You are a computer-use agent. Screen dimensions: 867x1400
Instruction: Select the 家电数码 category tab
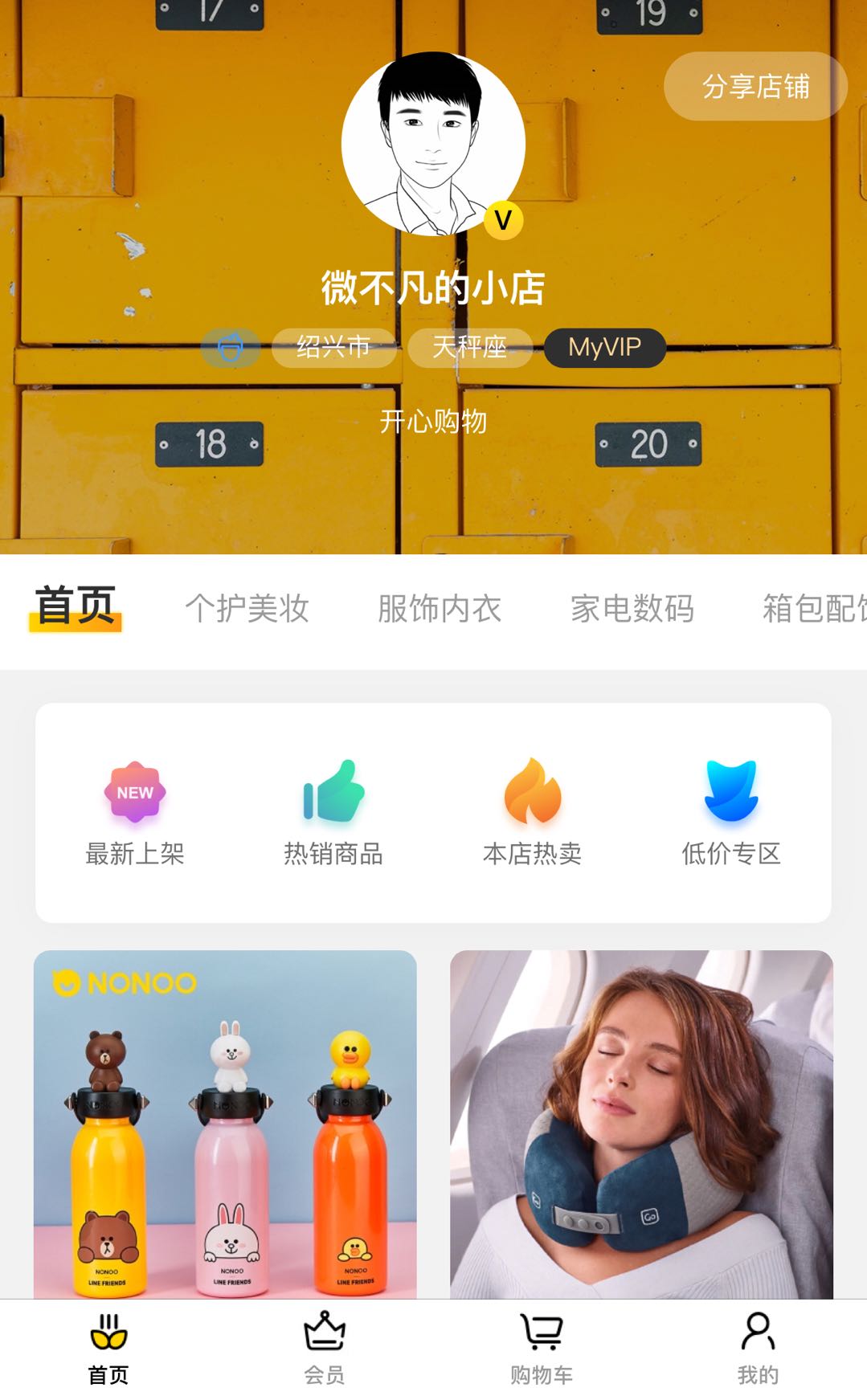click(x=632, y=608)
